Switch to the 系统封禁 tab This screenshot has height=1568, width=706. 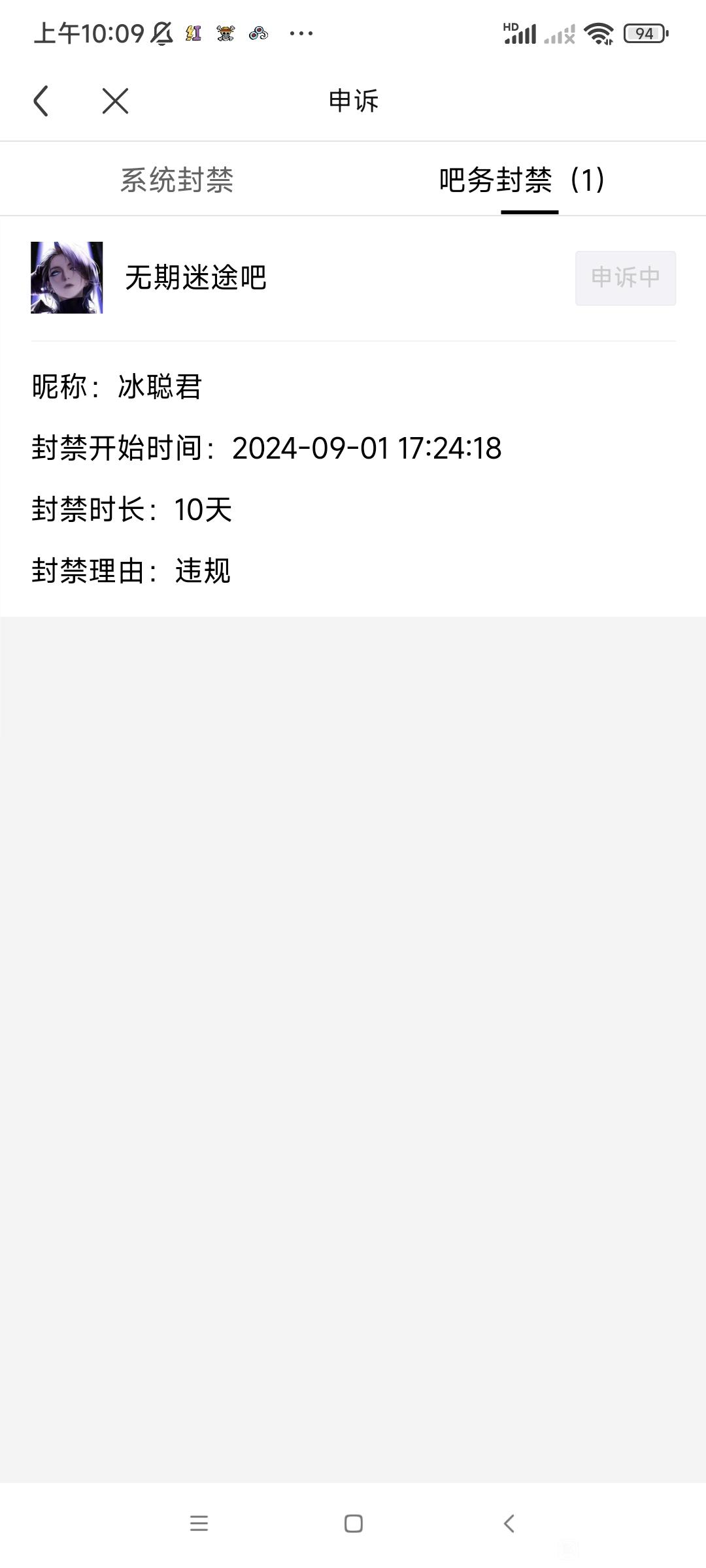tap(176, 180)
